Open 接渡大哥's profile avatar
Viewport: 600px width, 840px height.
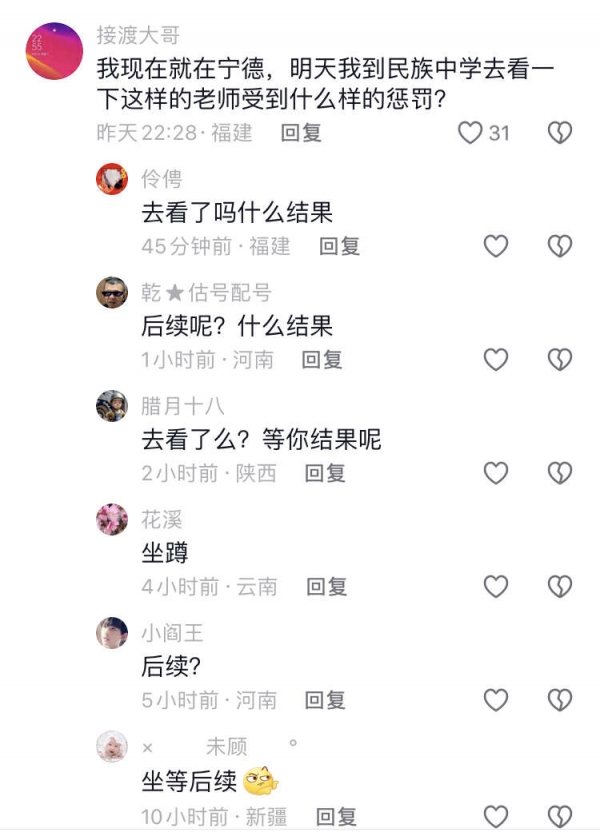click(54, 51)
